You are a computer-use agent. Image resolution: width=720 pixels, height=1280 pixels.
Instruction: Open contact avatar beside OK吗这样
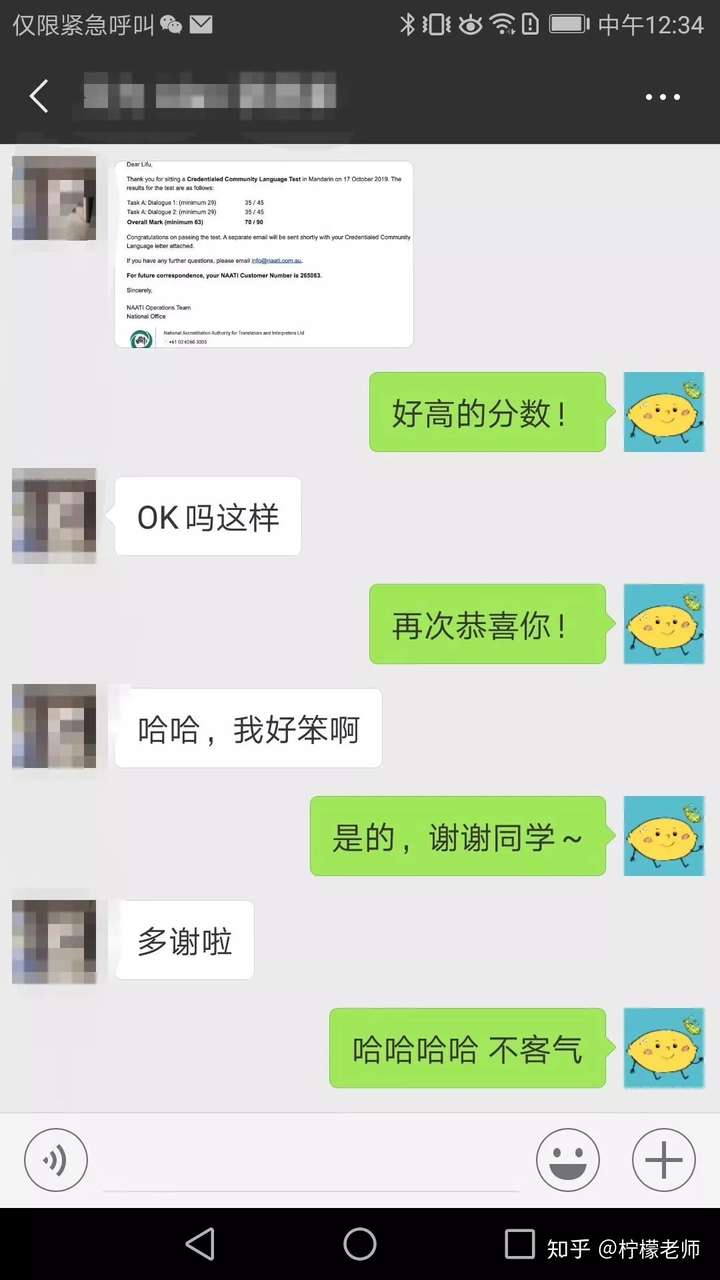[54, 516]
